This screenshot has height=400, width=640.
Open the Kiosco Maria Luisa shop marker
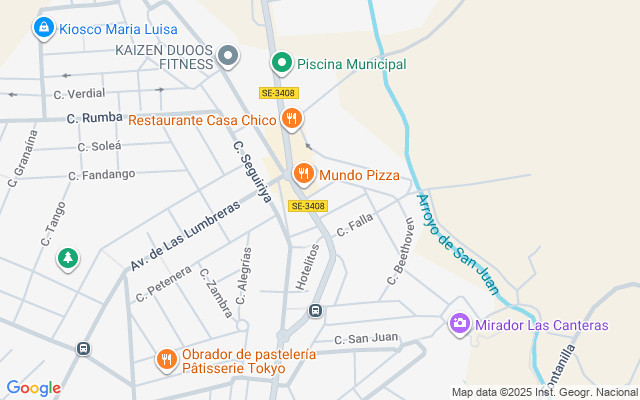pyautogui.click(x=44, y=28)
